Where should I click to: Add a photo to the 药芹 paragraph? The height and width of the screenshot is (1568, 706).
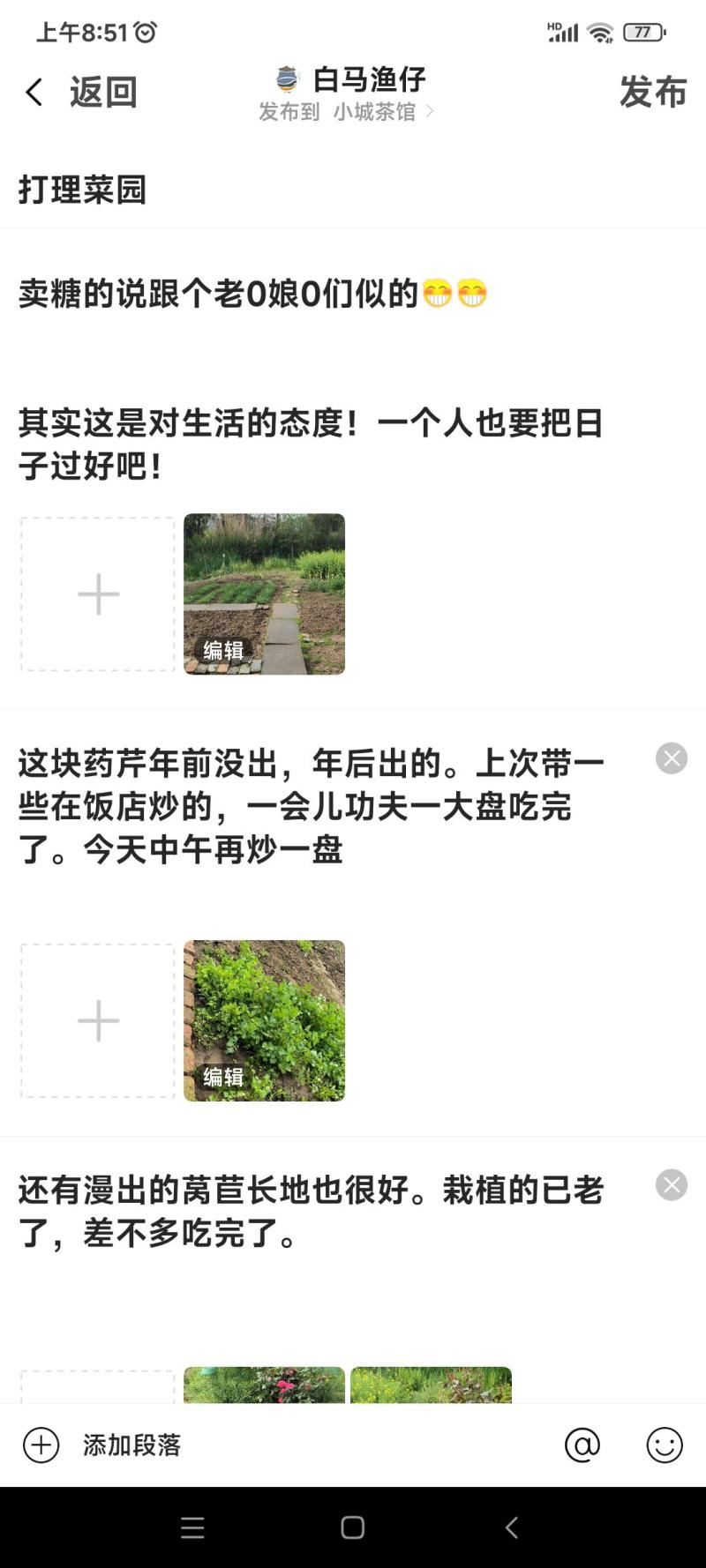(x=98, y=1021)
